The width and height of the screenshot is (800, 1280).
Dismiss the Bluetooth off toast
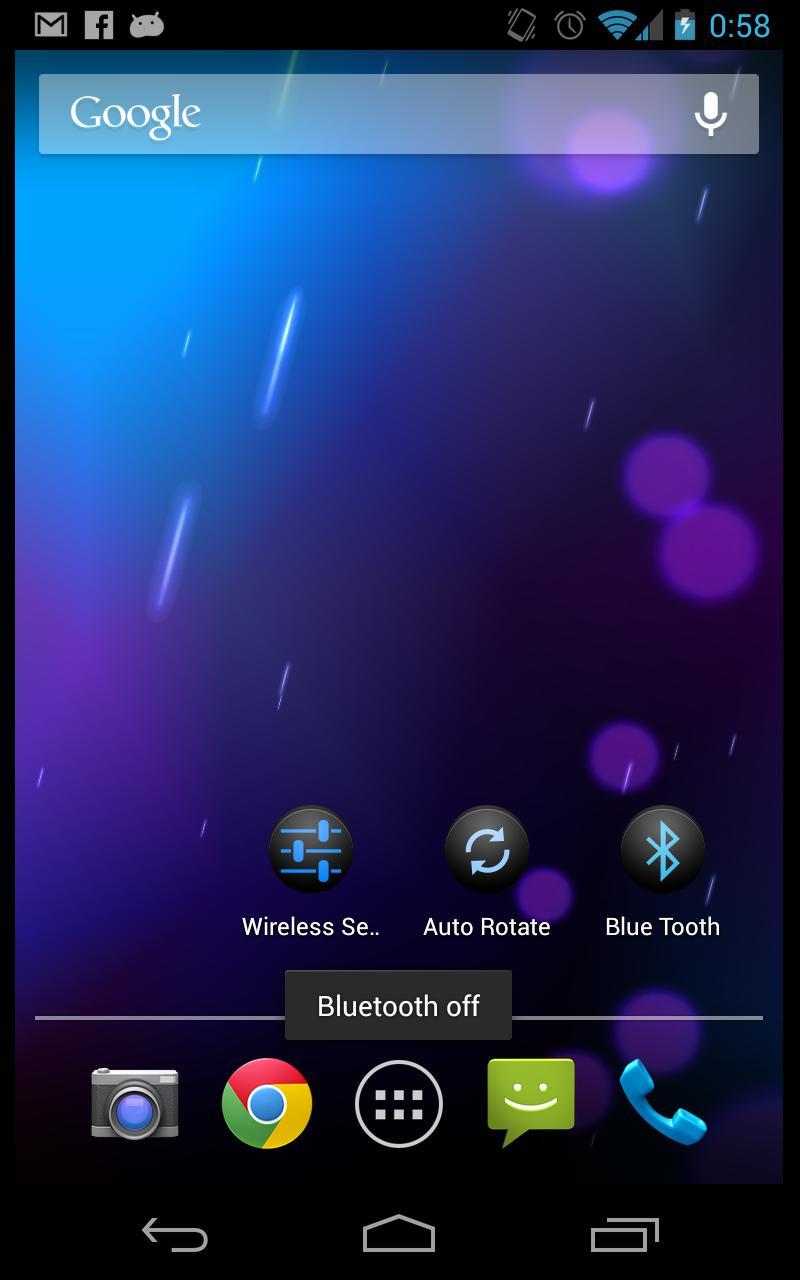398,1005
